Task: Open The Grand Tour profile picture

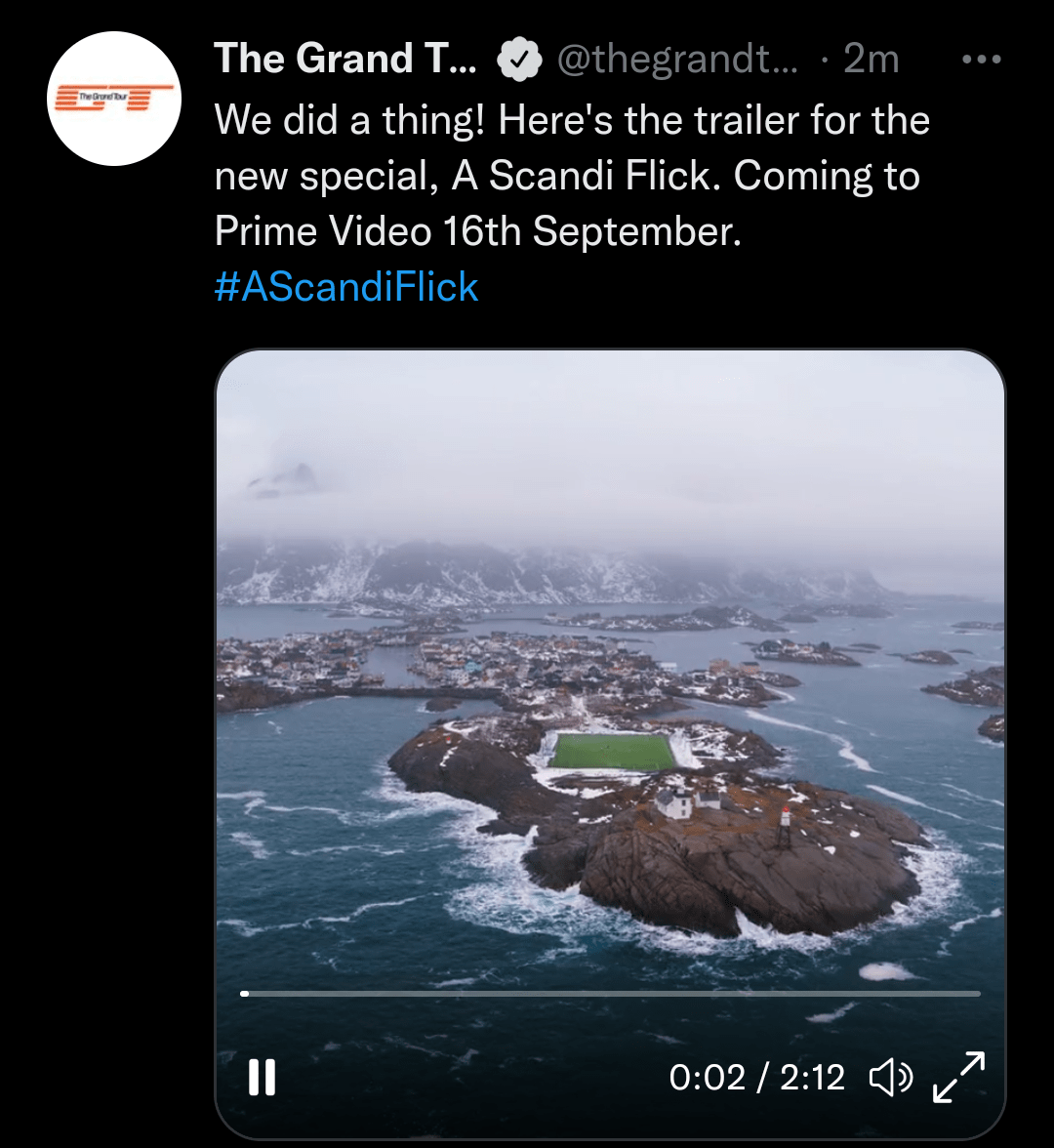Action: pos(115,99)
